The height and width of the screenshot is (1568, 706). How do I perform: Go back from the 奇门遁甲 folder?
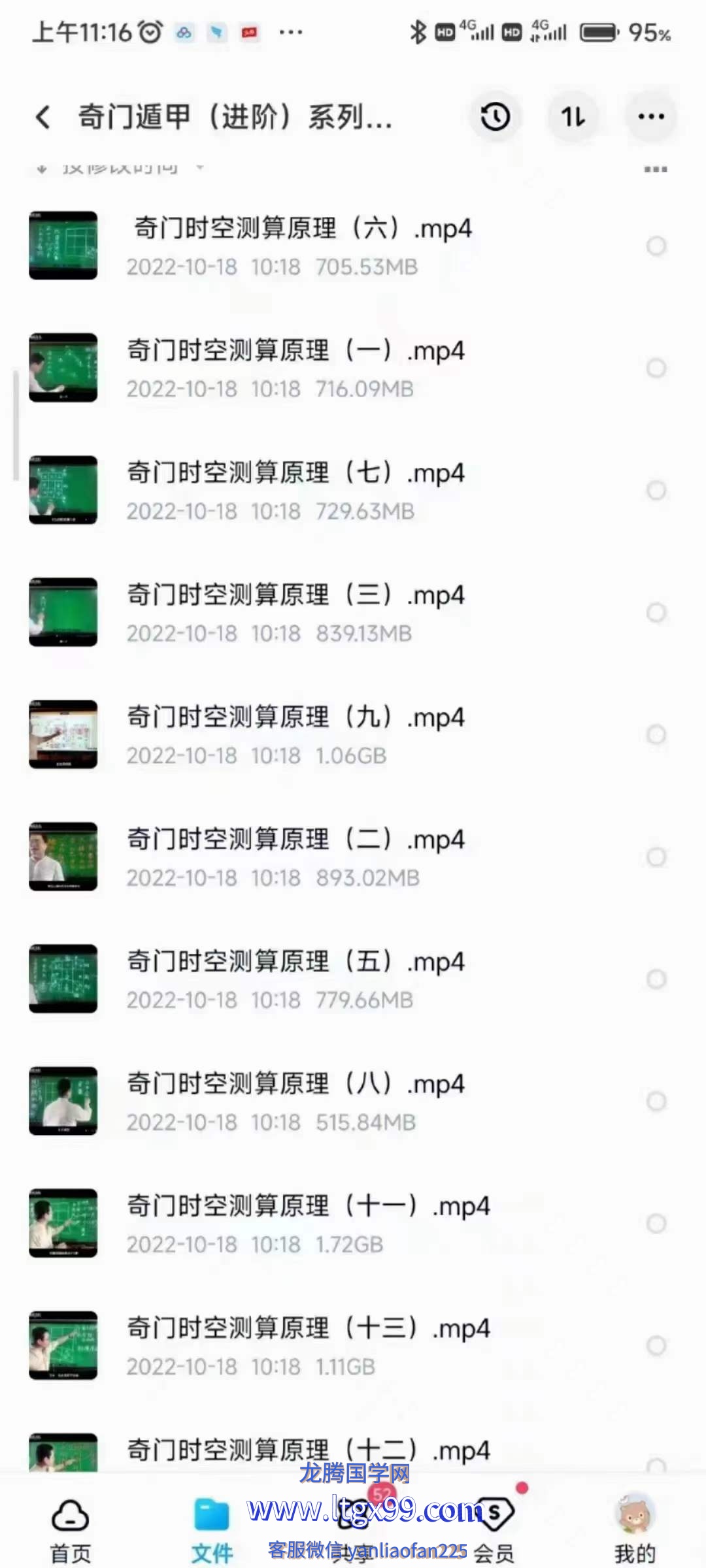click(43, 118)
